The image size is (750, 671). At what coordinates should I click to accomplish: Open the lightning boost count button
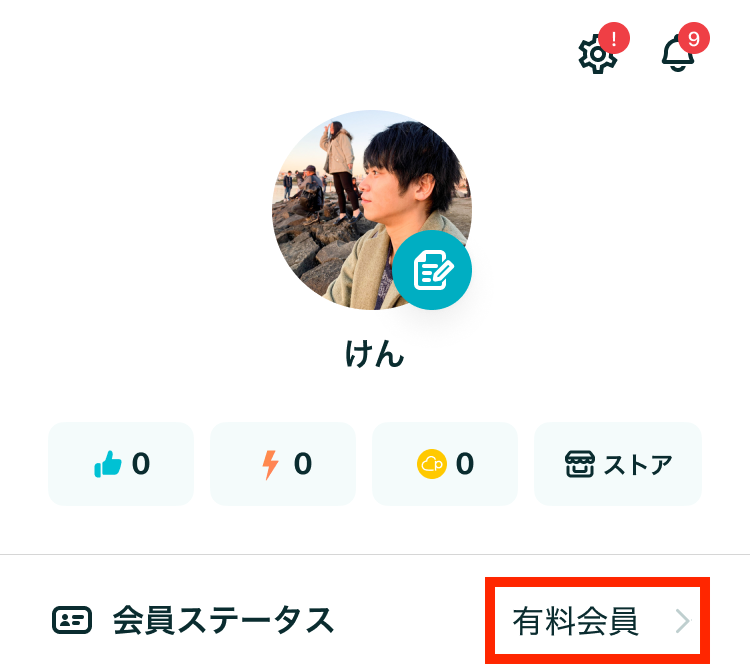283,464
